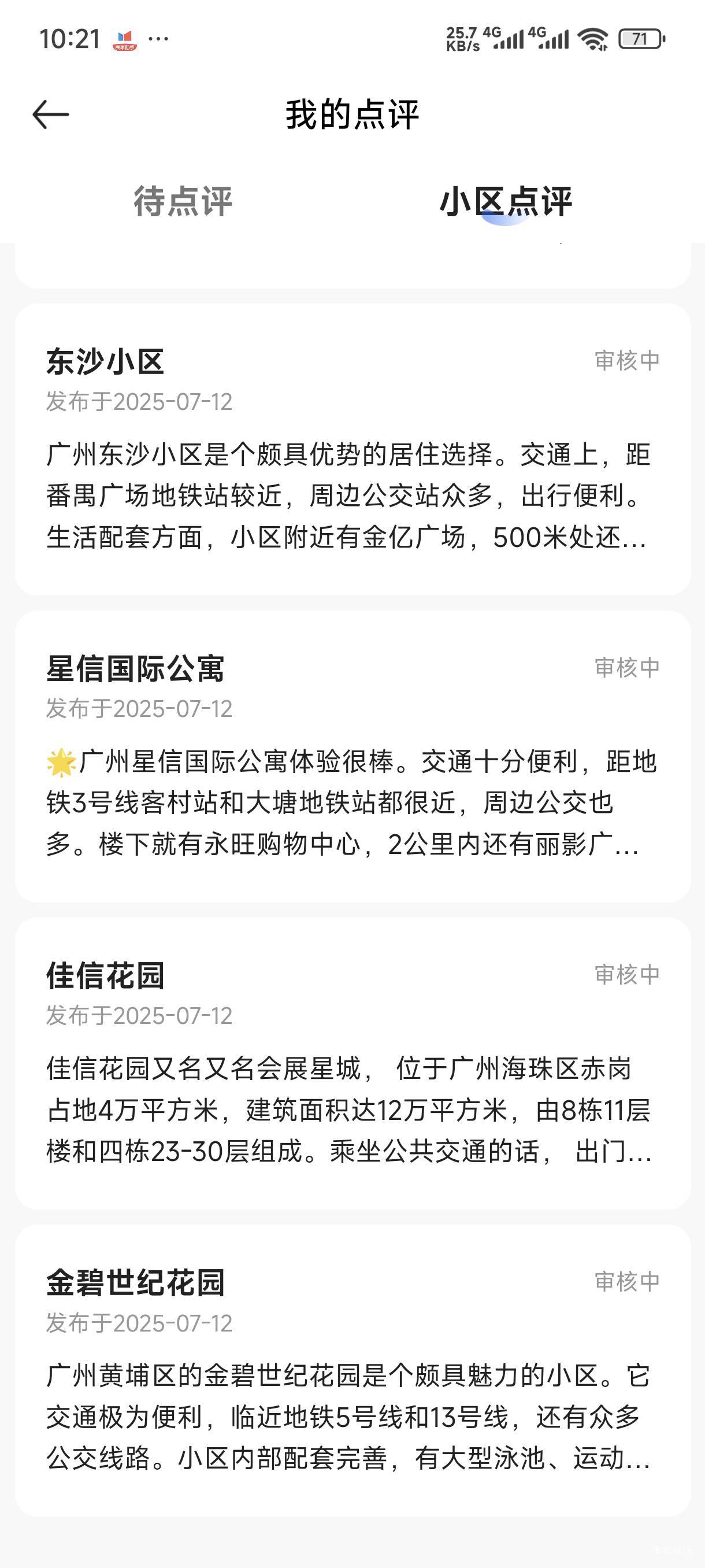Open the 东沙小区 review card
Viewport: 705px width, 1568px height.
click(x=353, y=449)
